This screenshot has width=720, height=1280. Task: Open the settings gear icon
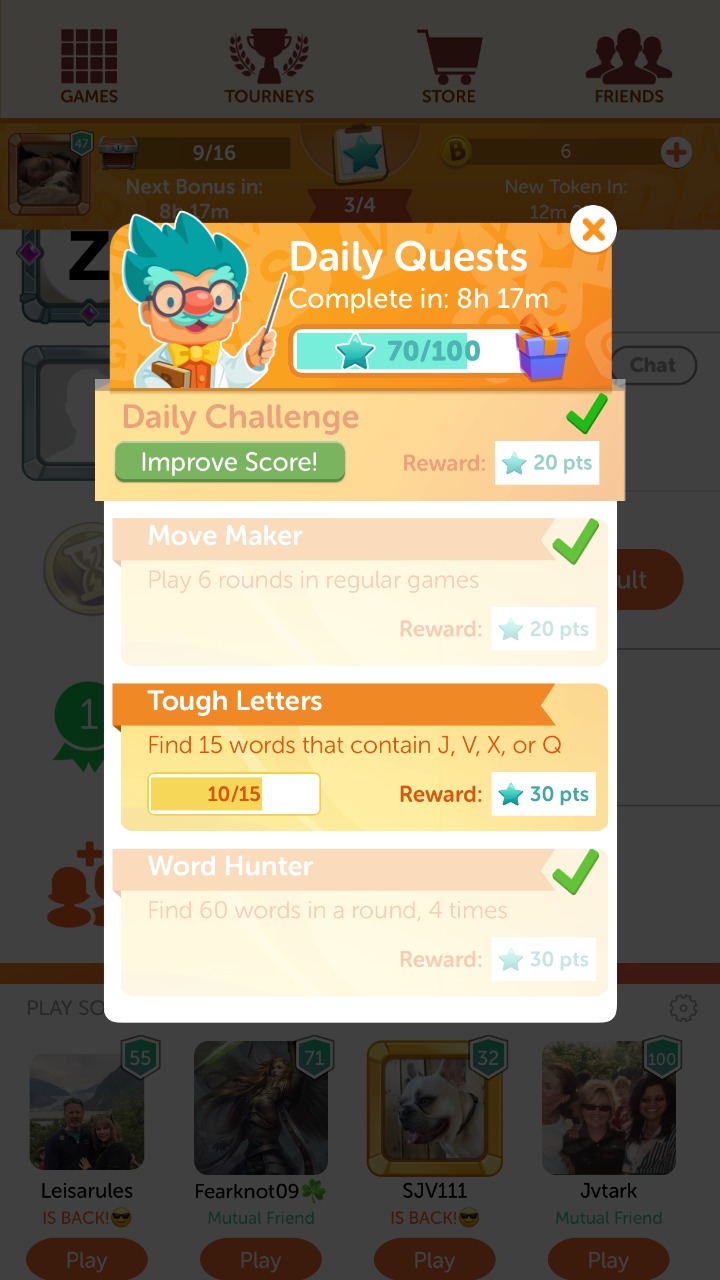pyautogui.click(x=684, y=1008)
